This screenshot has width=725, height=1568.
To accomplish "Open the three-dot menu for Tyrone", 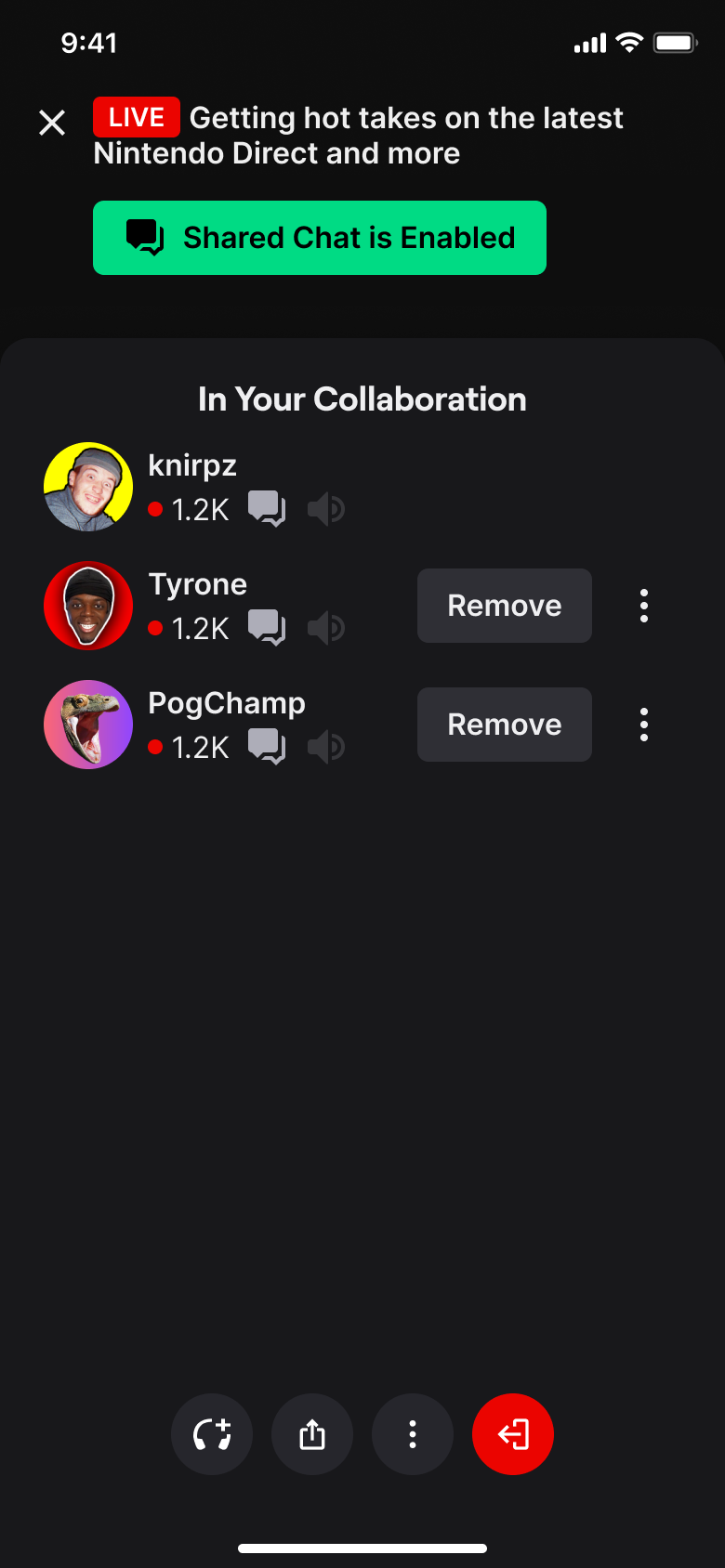I will click(x=643, y=606).
